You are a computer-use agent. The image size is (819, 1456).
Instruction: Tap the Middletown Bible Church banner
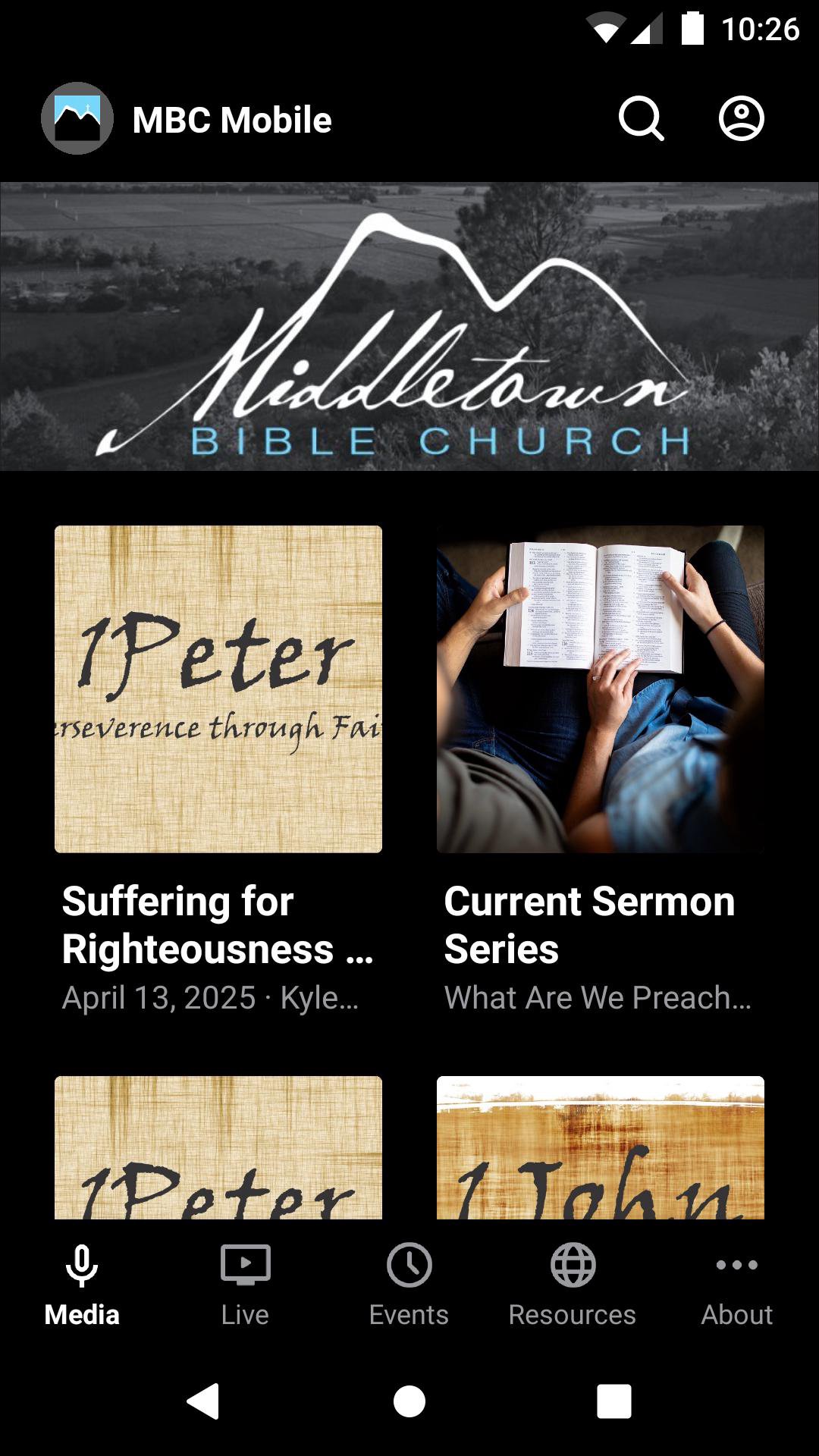click(x=409, y=326)
